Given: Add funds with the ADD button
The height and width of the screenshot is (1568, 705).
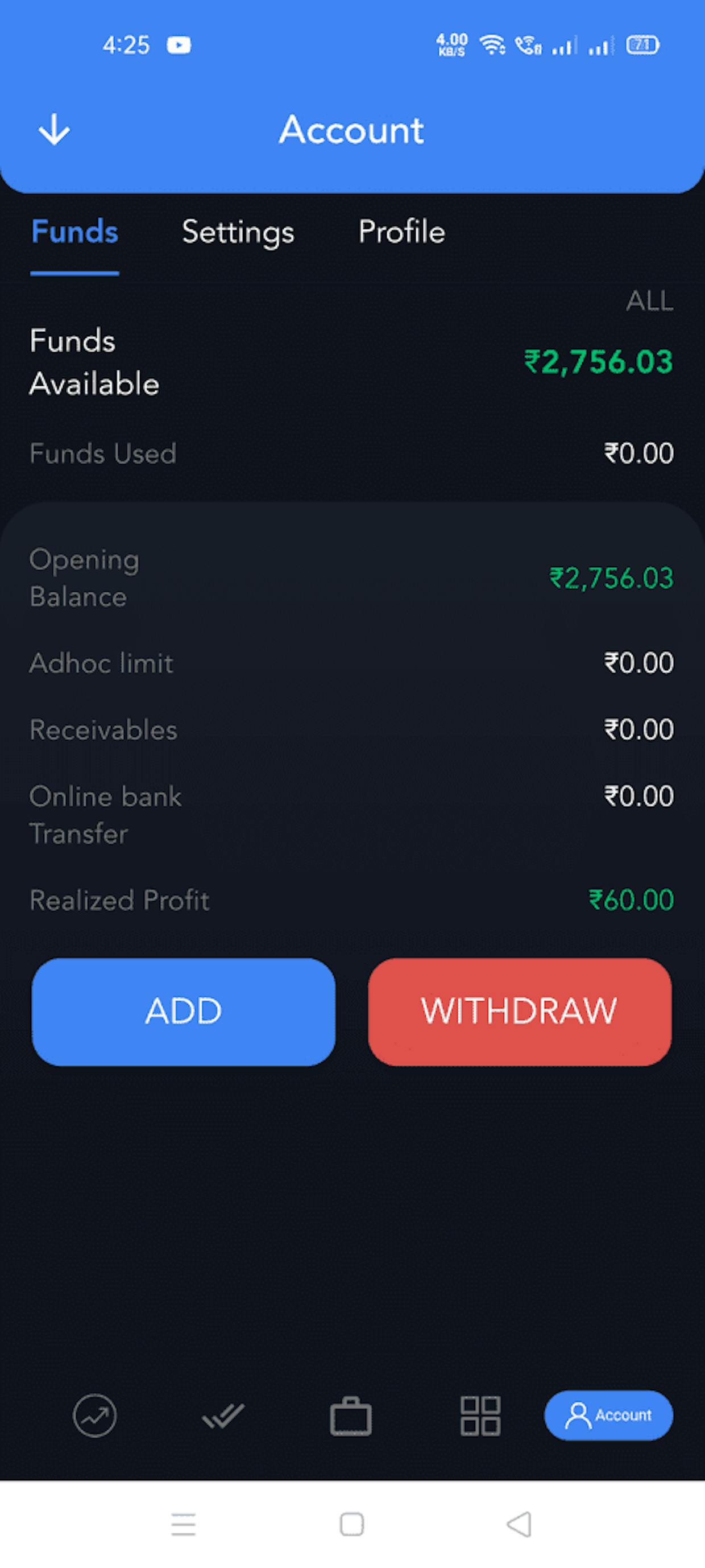Looking at the screenshot, I should (183, 1011).
